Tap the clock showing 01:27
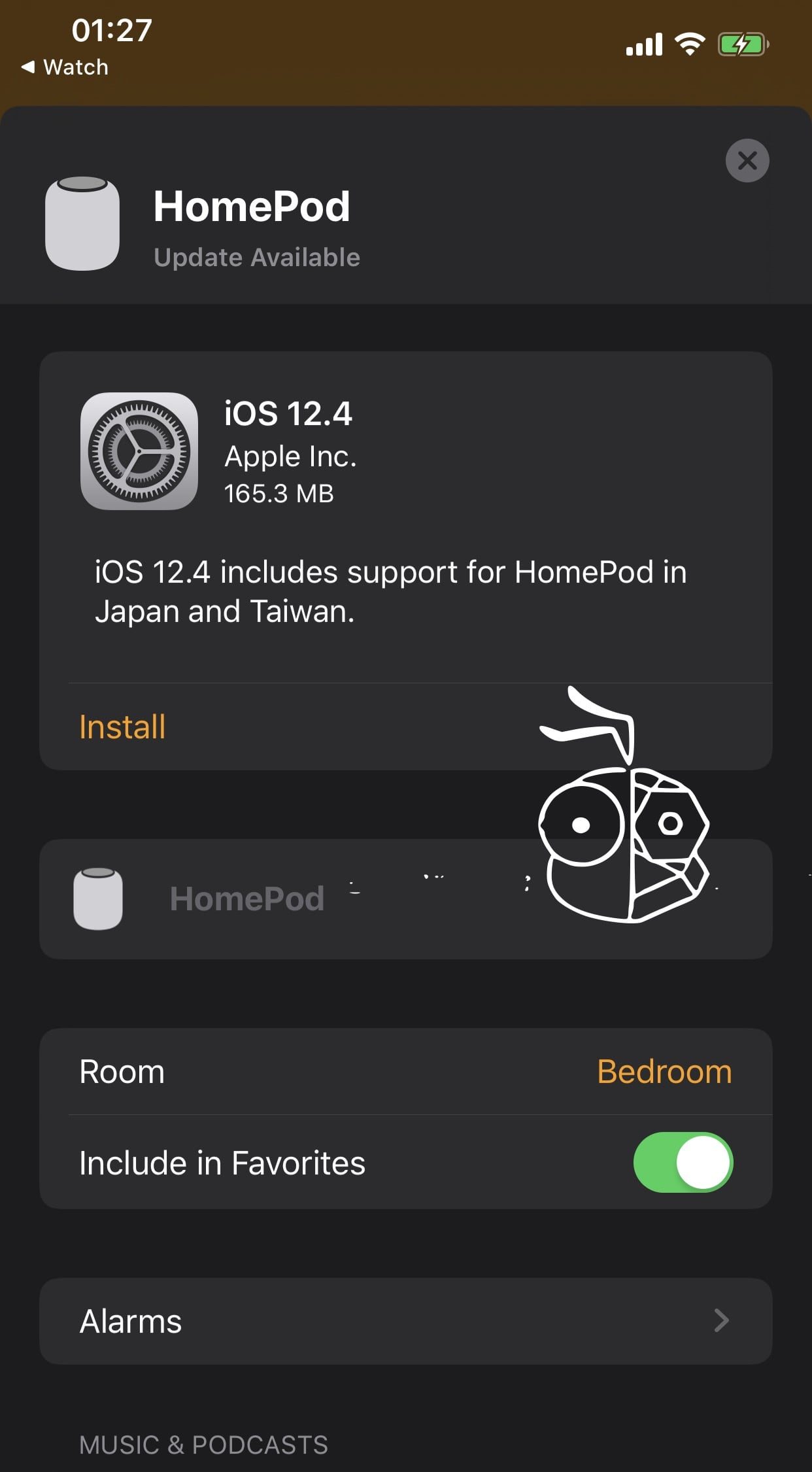812x1472 pixels. (x=112, y=29)
